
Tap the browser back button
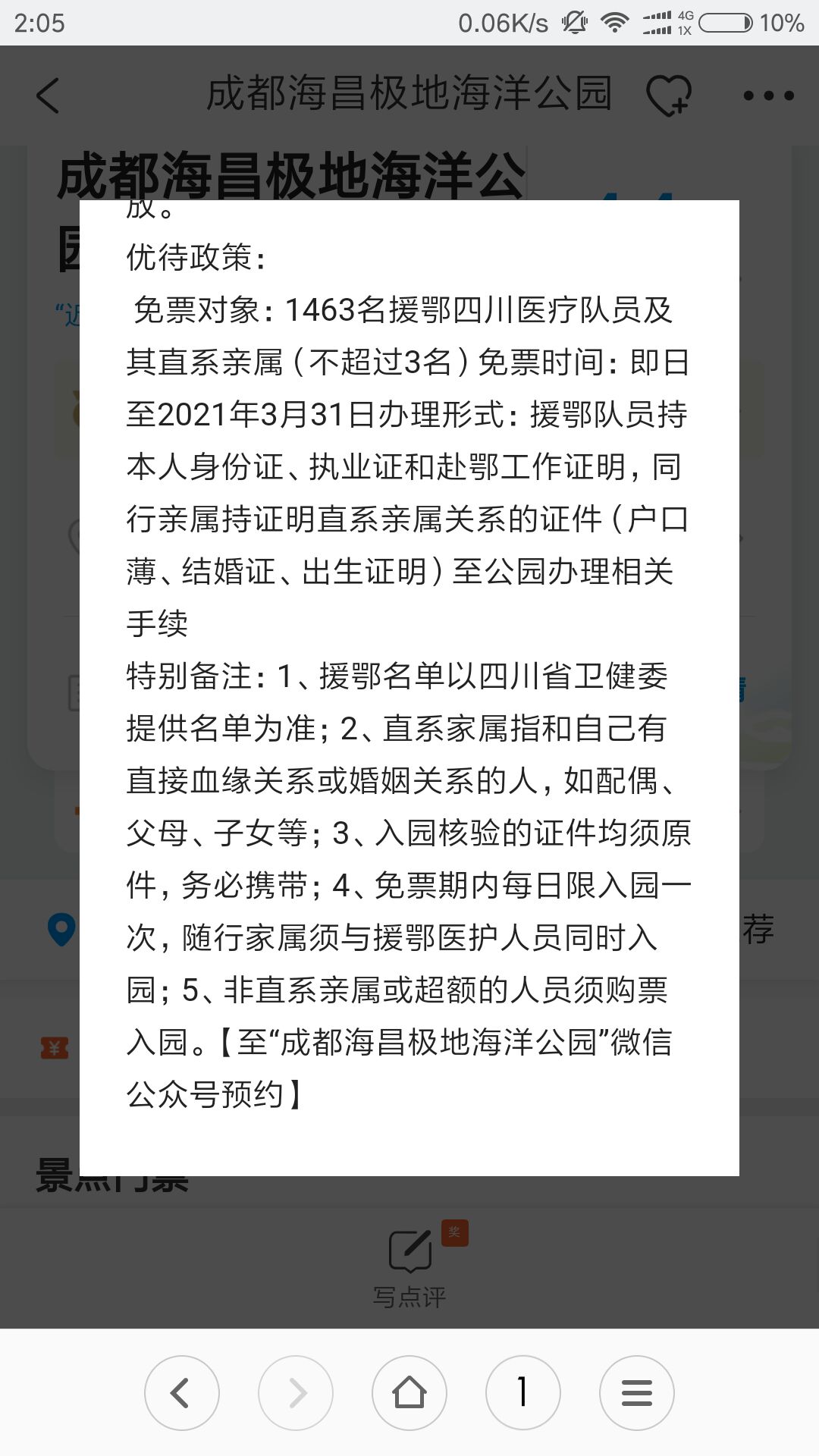(x=182, y=1393)
